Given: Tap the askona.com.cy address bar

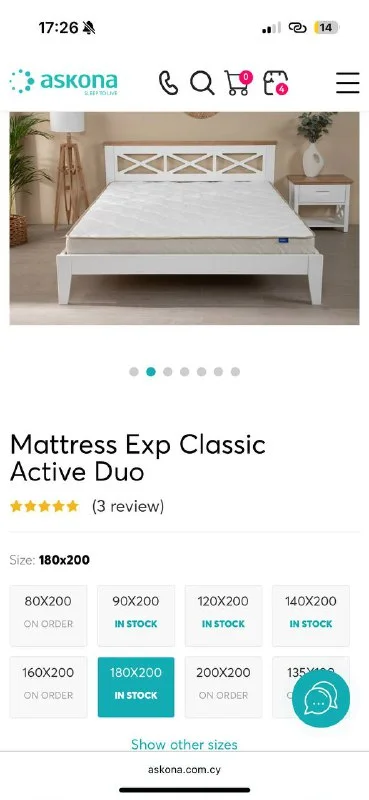Looking at the screenshot, I should 184,769.
